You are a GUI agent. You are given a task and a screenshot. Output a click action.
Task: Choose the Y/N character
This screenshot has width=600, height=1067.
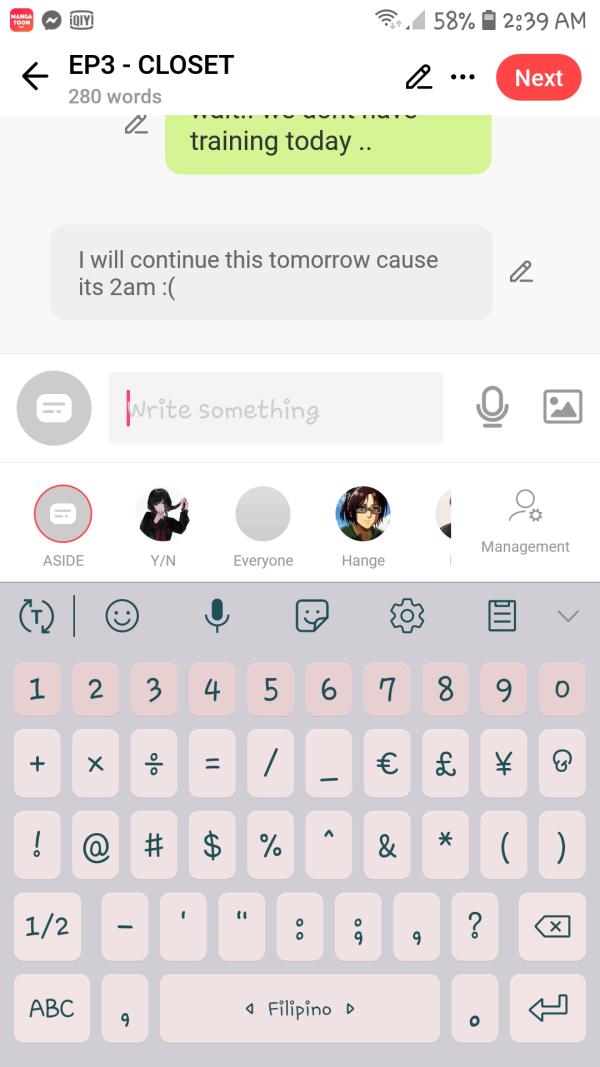[163, 514]
